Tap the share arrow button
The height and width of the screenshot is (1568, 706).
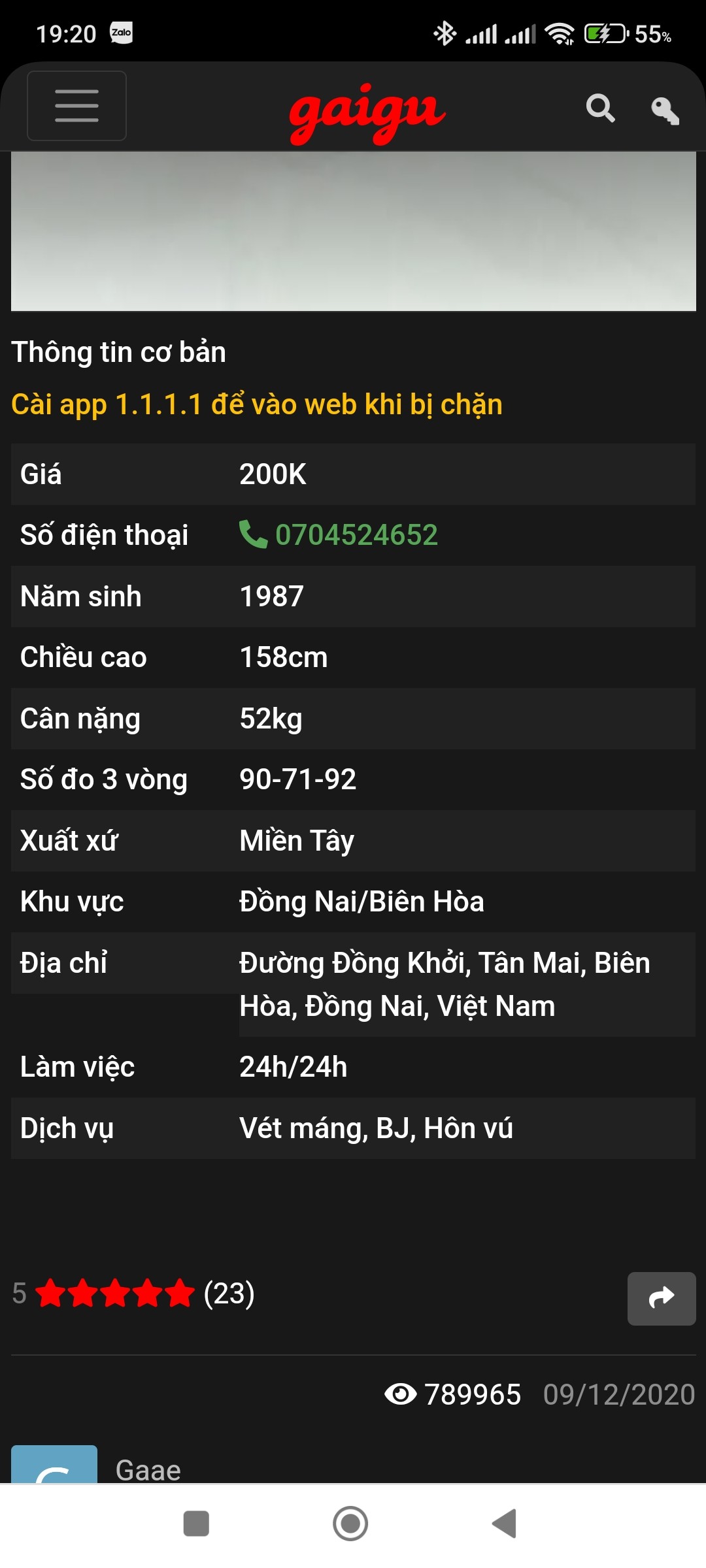pos(662,1299)
